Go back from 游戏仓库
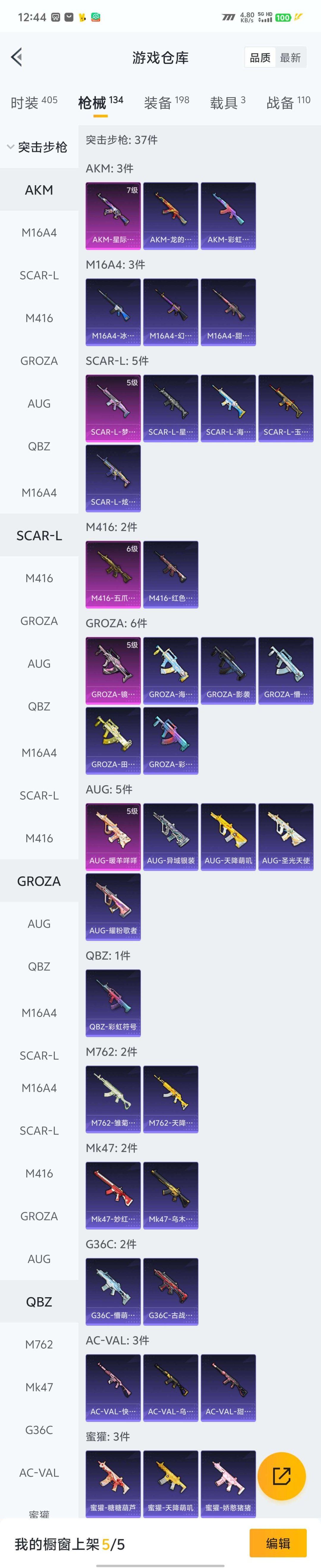The height and width of the screenshot is (1568, 321). pyautogui.click(x=17, y=57)
